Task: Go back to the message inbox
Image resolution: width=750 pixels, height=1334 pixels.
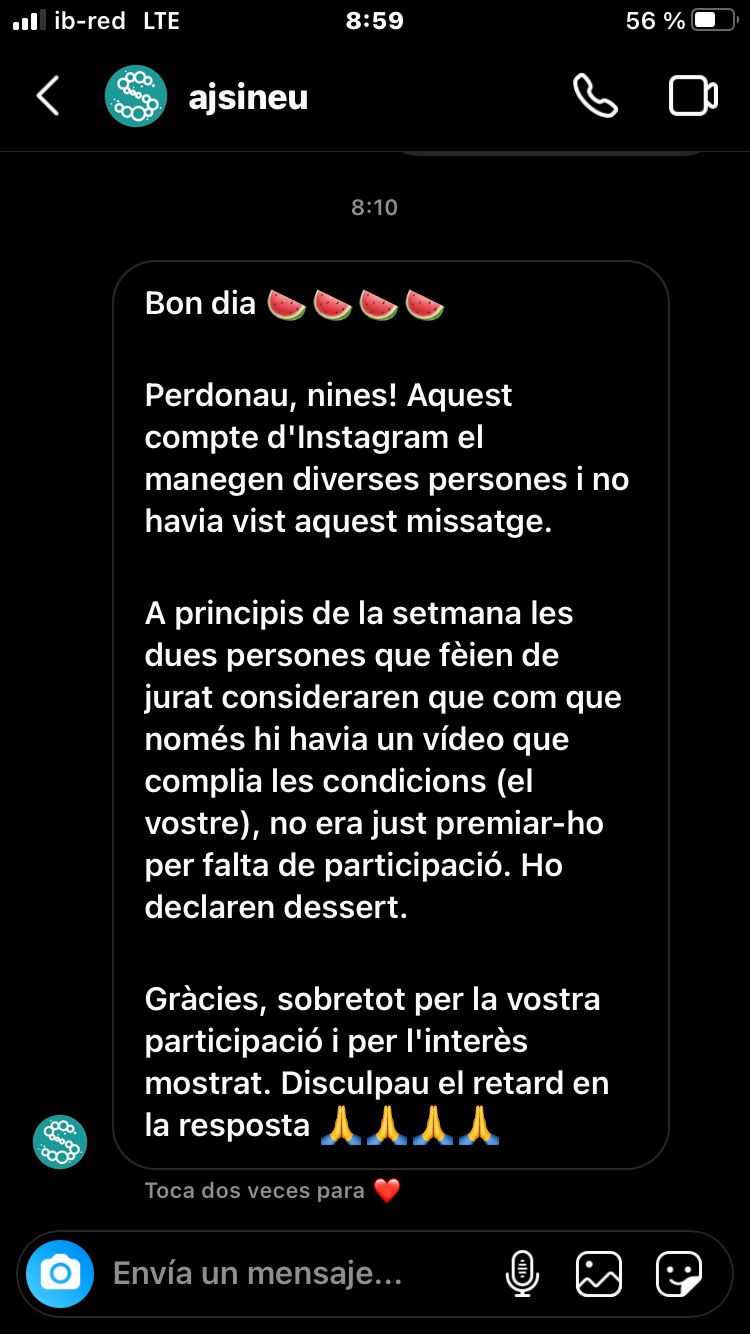Action: [47, 97]
